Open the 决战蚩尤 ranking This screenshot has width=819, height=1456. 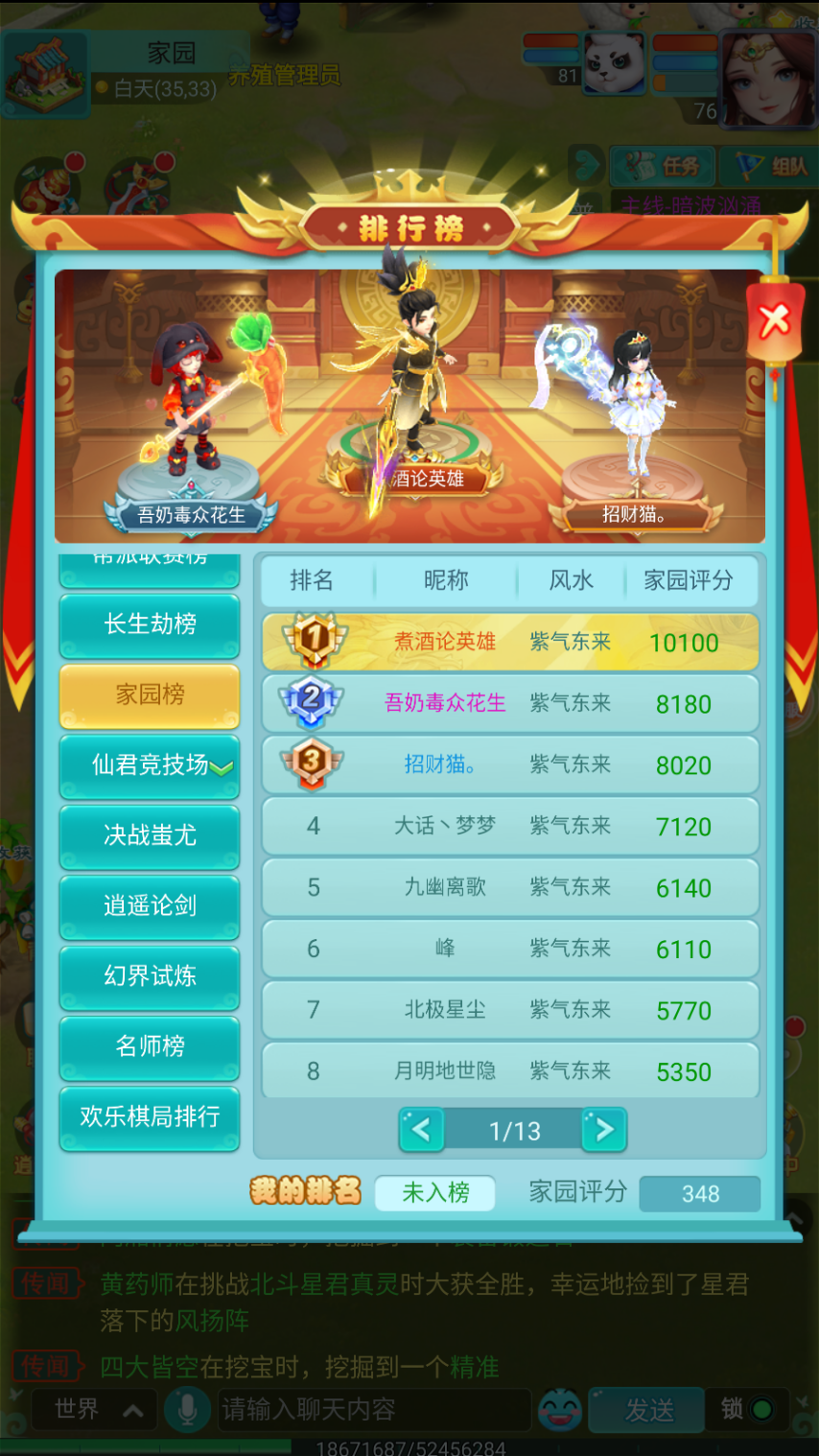(x=150, y=835)
